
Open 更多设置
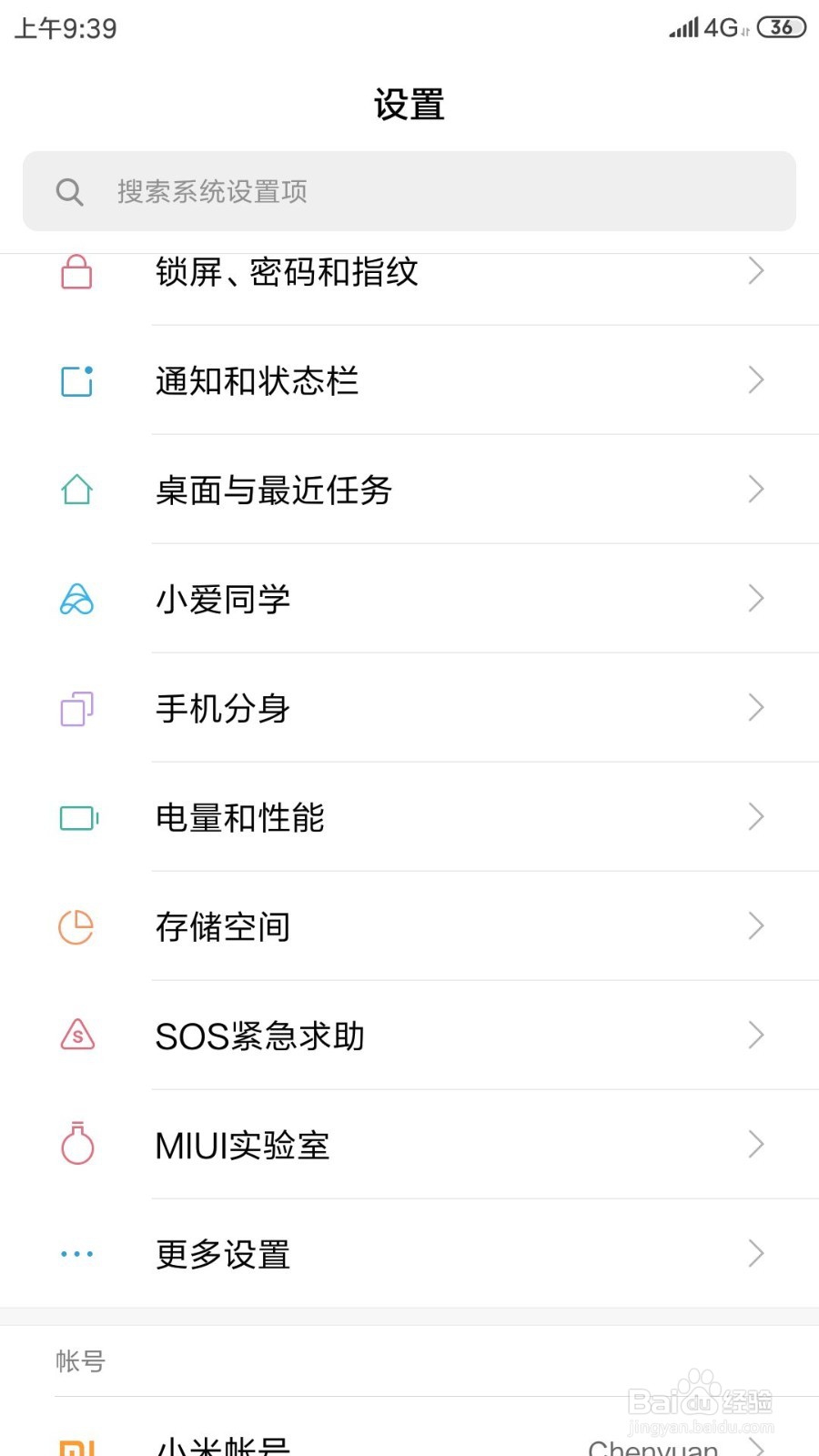409,1254
